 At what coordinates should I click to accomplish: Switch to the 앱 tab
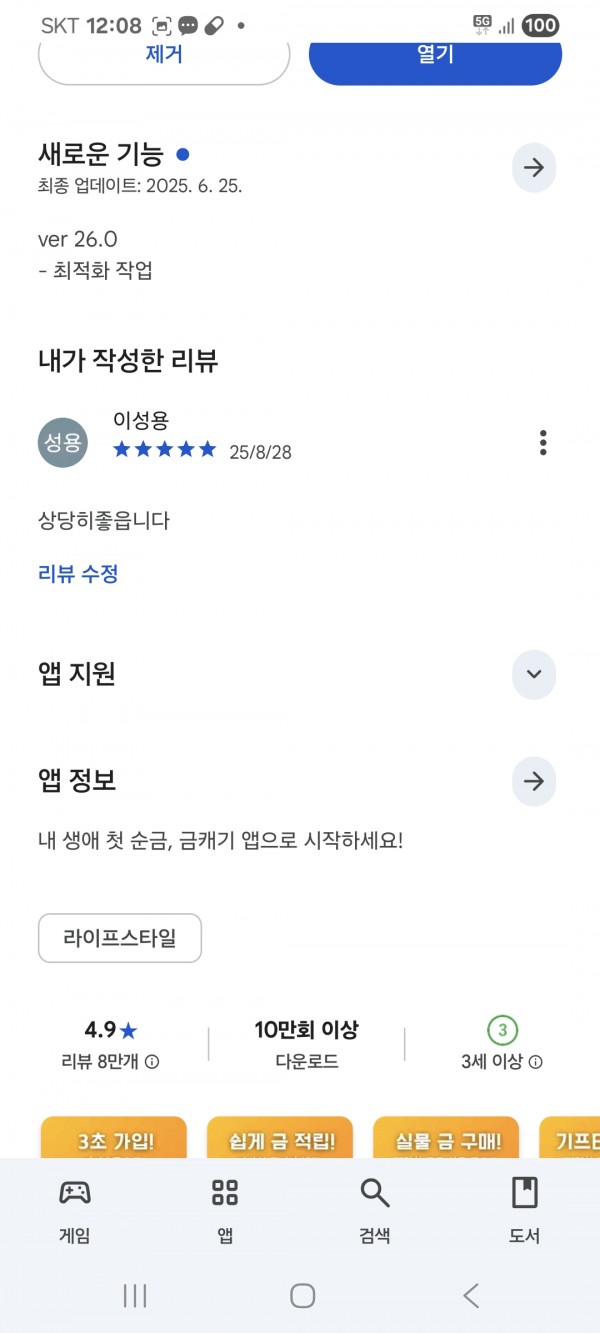(225, 1210)
